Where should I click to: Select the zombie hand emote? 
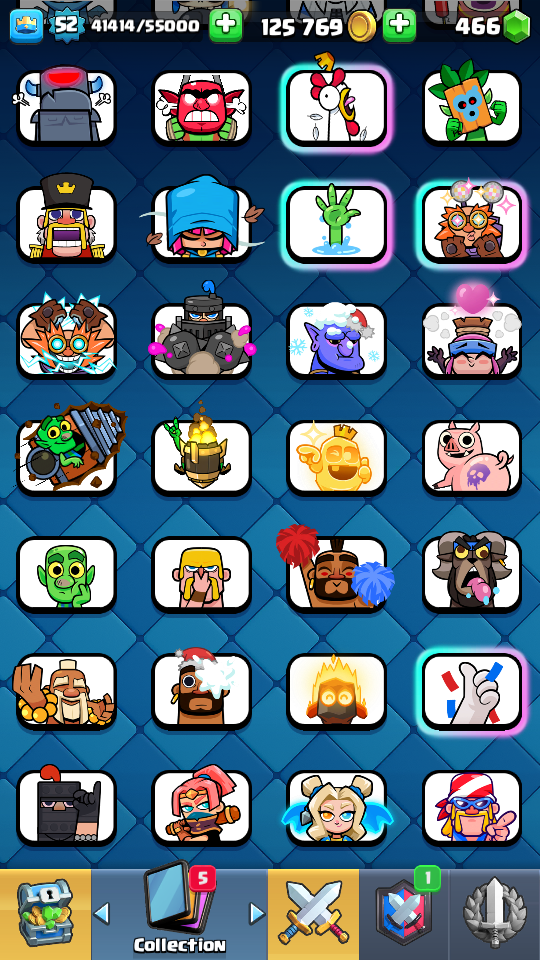pos(337,224)
